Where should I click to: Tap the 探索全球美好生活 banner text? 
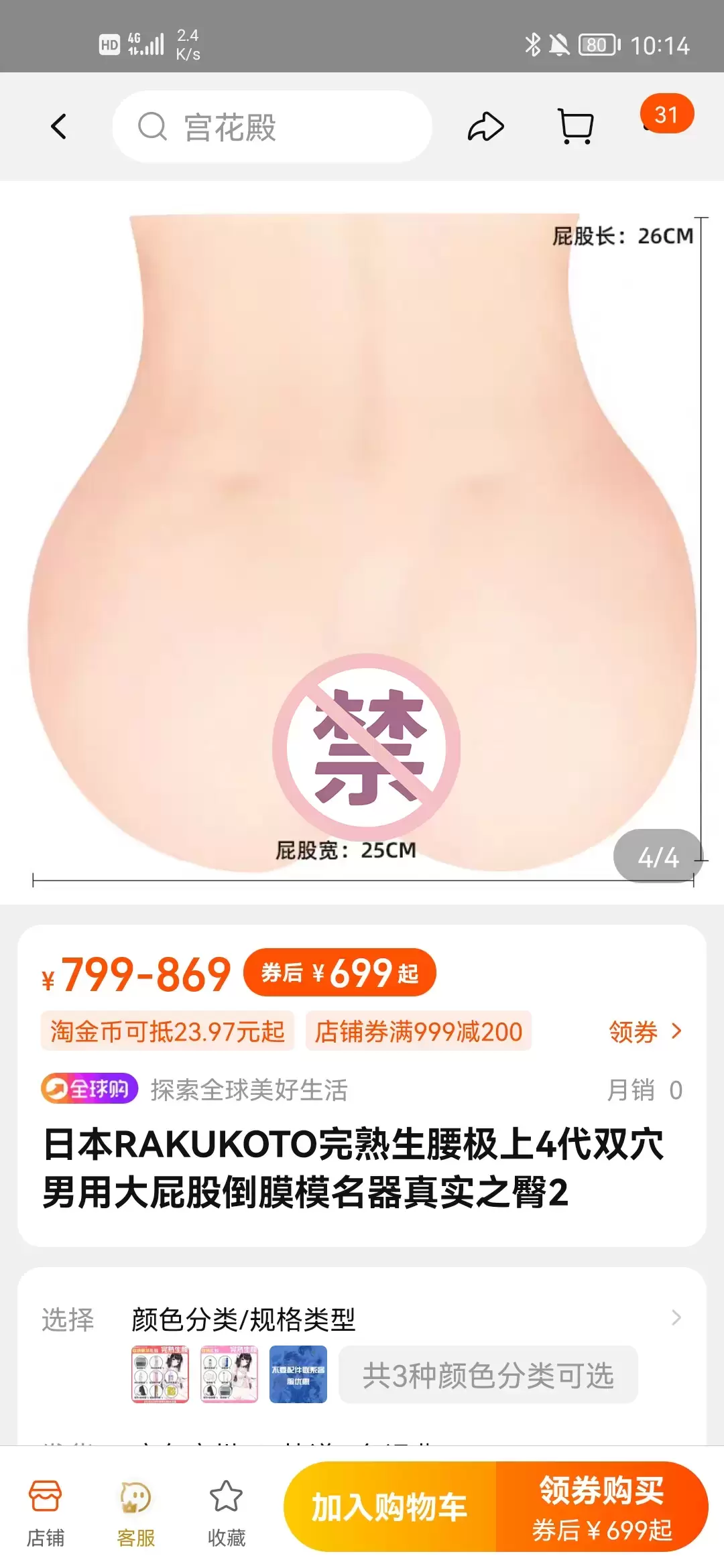[x=251, y=1090]
